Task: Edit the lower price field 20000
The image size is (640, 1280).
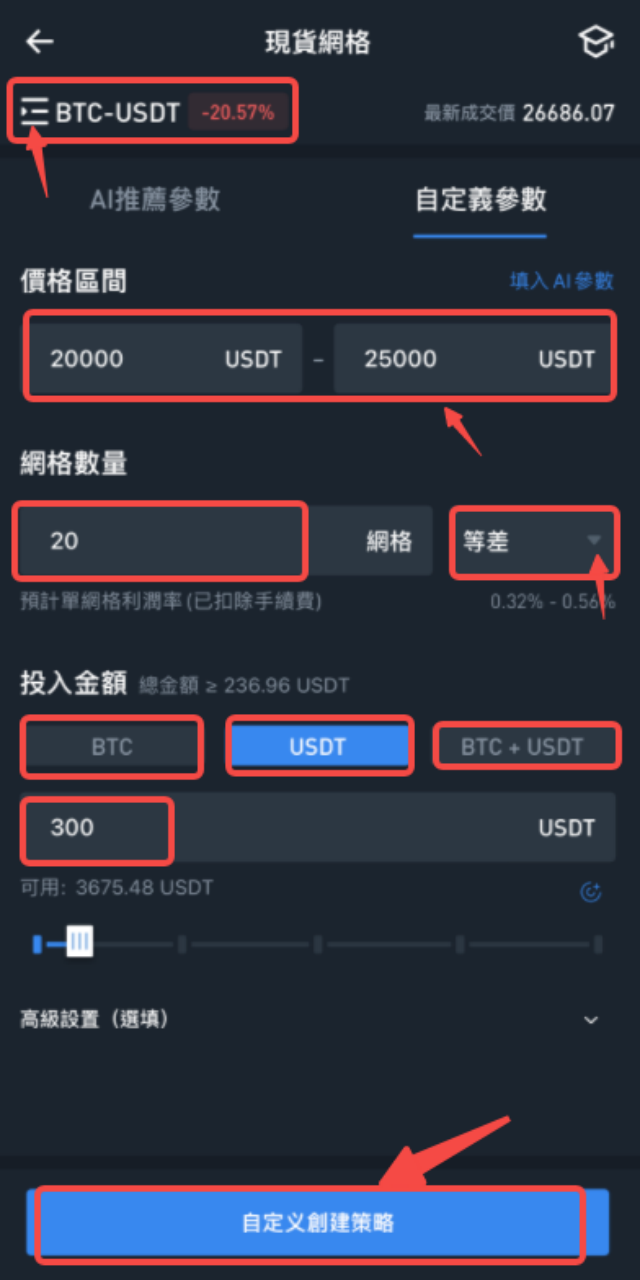Action: 130,359
